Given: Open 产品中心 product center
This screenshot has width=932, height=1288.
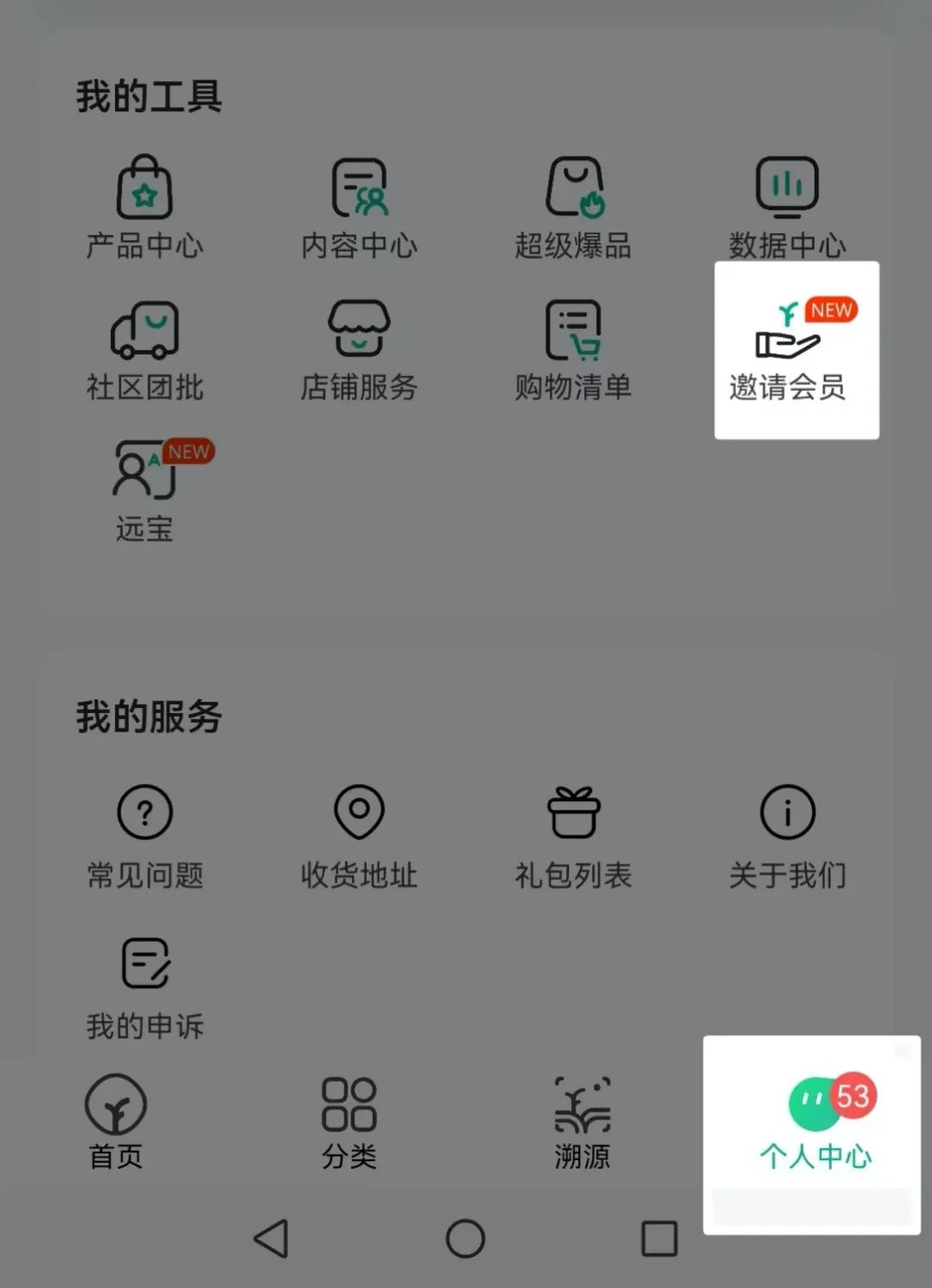Looking at the screenshot, I should (144, 207).
